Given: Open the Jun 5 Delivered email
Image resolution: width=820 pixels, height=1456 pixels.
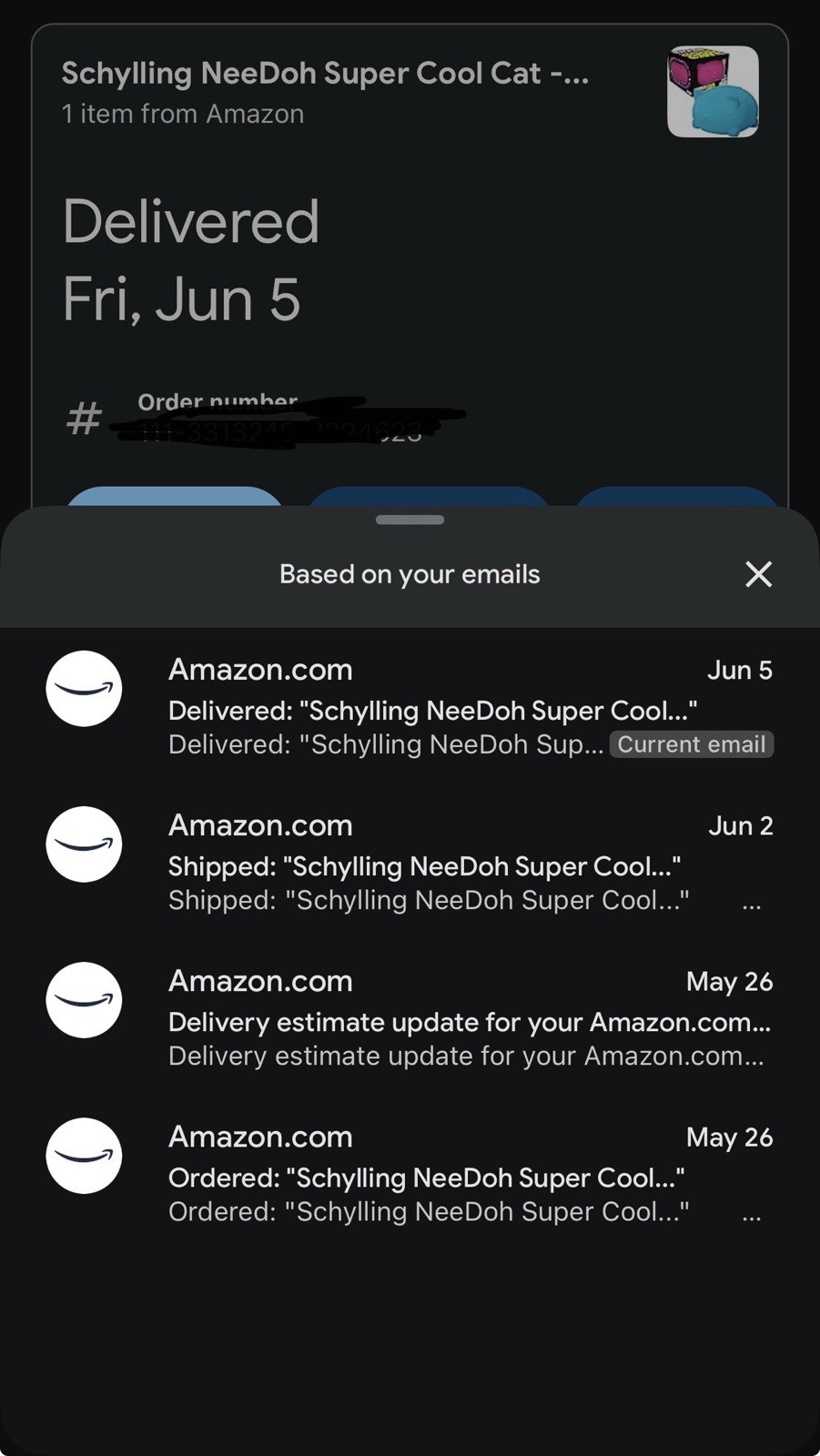Looking at the screenshot, I should [x=410, y=706].
